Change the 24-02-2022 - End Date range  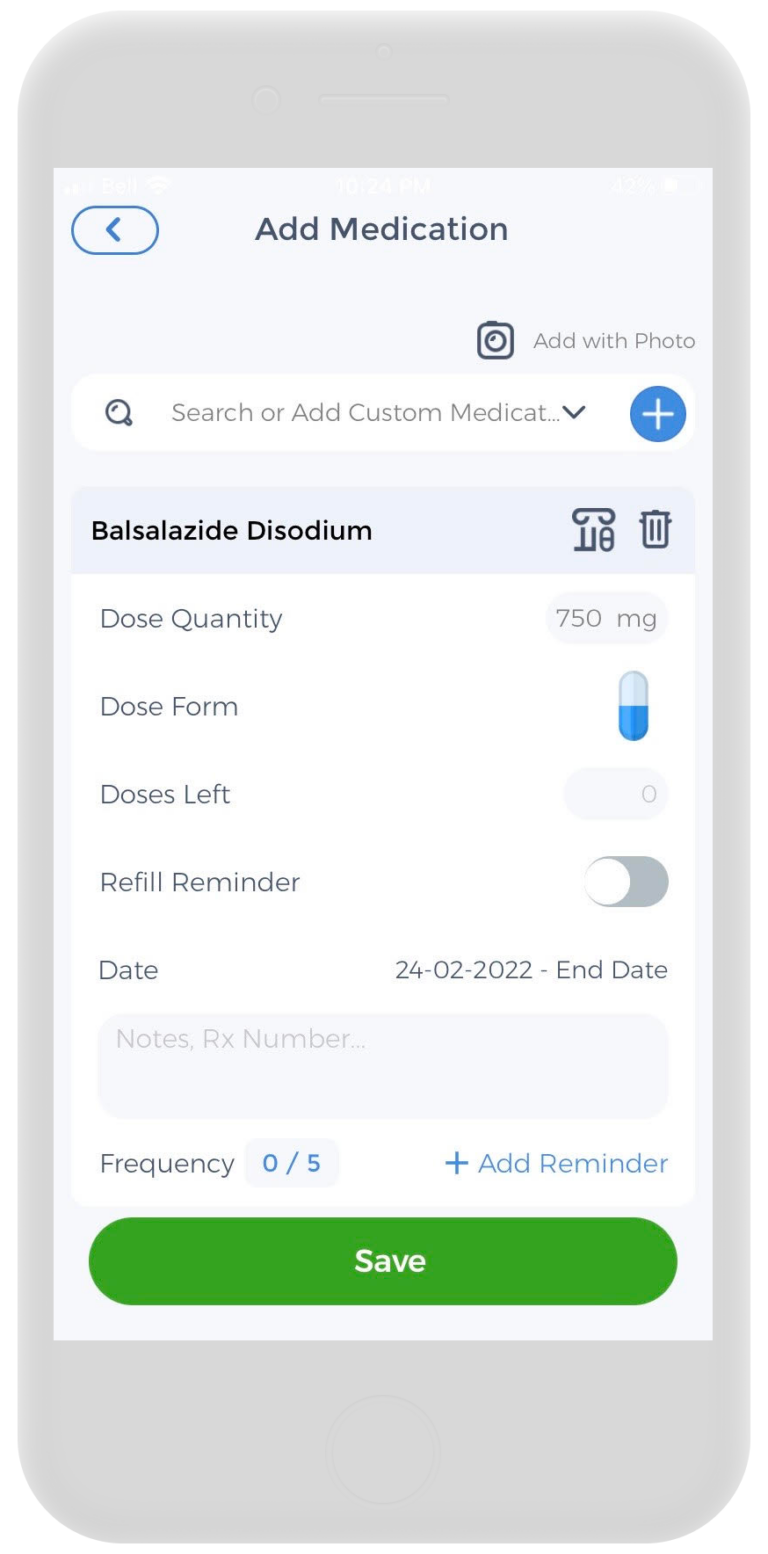(x=531, y=970)
